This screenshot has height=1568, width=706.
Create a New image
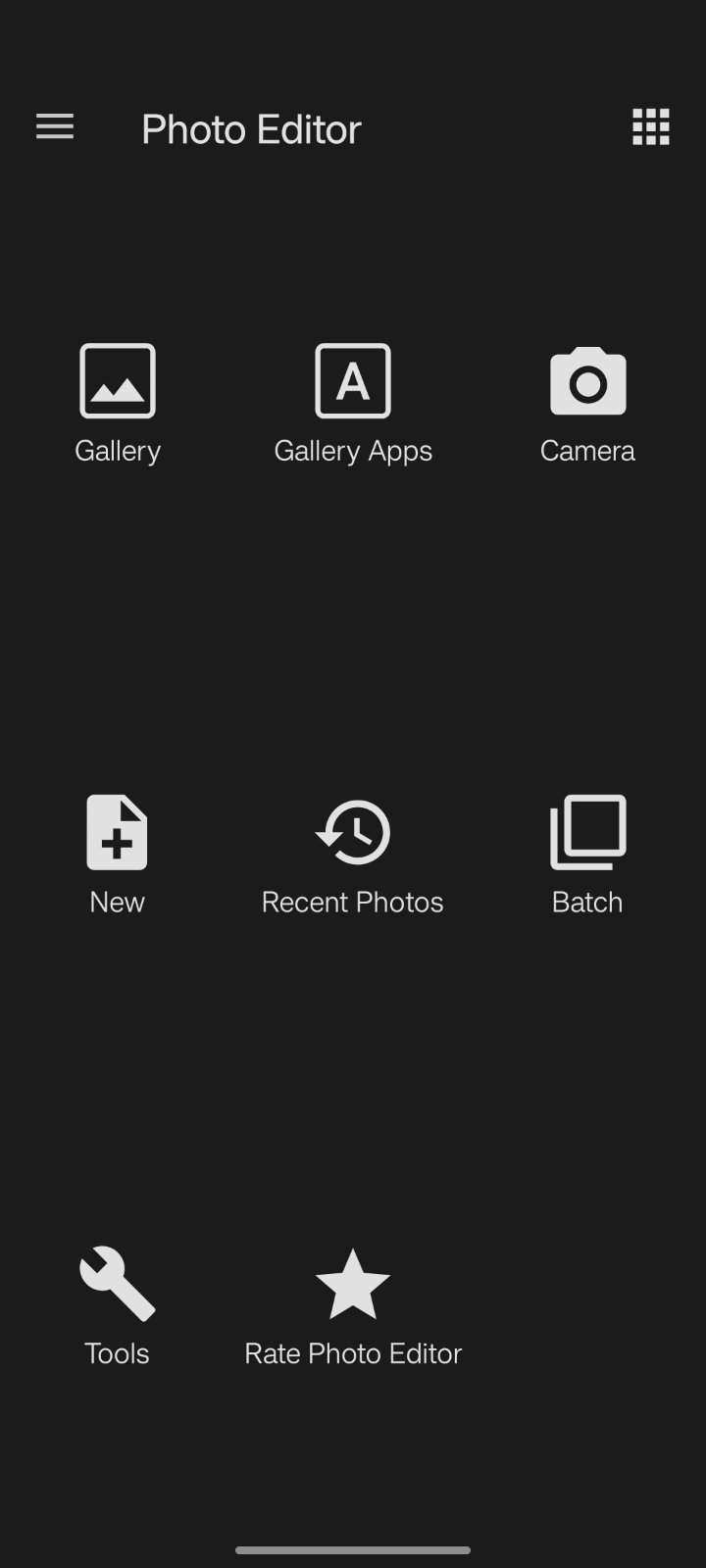[118, 853]
